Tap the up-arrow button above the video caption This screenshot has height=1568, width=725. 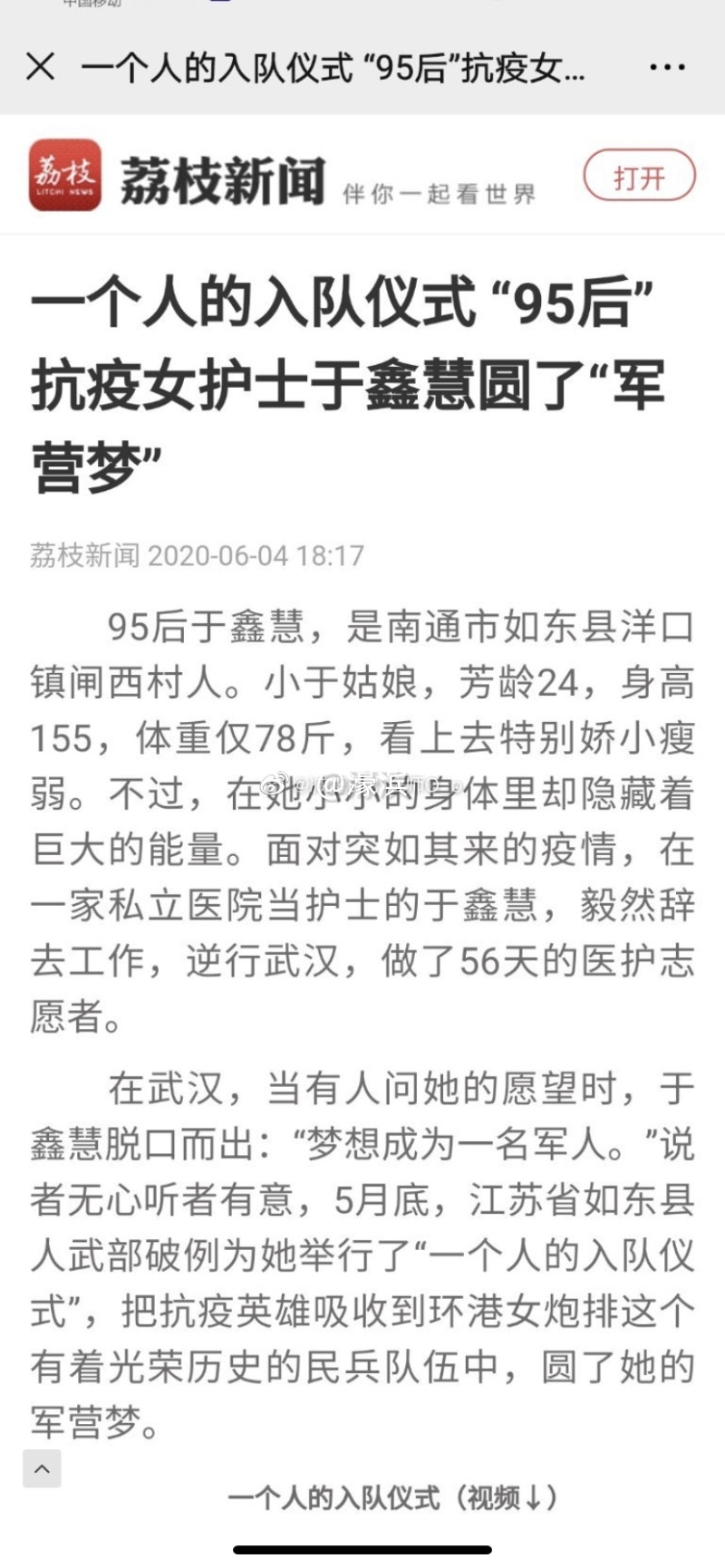click(x=42, y=1468)
